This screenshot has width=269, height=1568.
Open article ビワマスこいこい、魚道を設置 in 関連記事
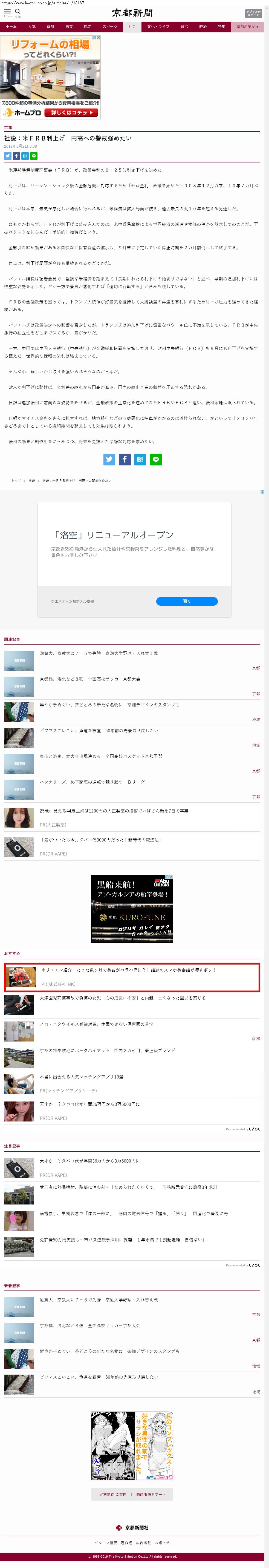pyautogui.click(x=99, y=730)
